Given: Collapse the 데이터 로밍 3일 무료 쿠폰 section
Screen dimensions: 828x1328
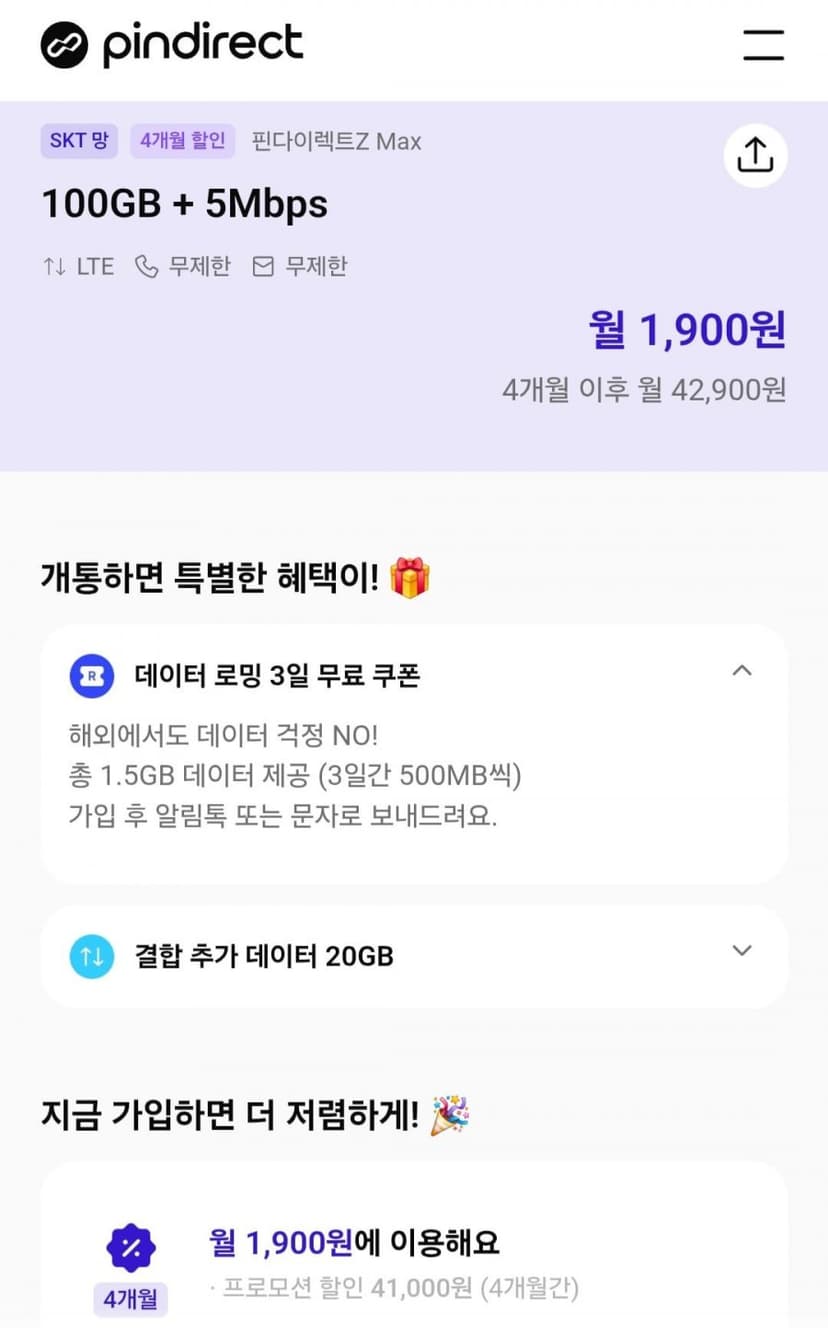Looking at the screenshot, I should coord(741,671).
